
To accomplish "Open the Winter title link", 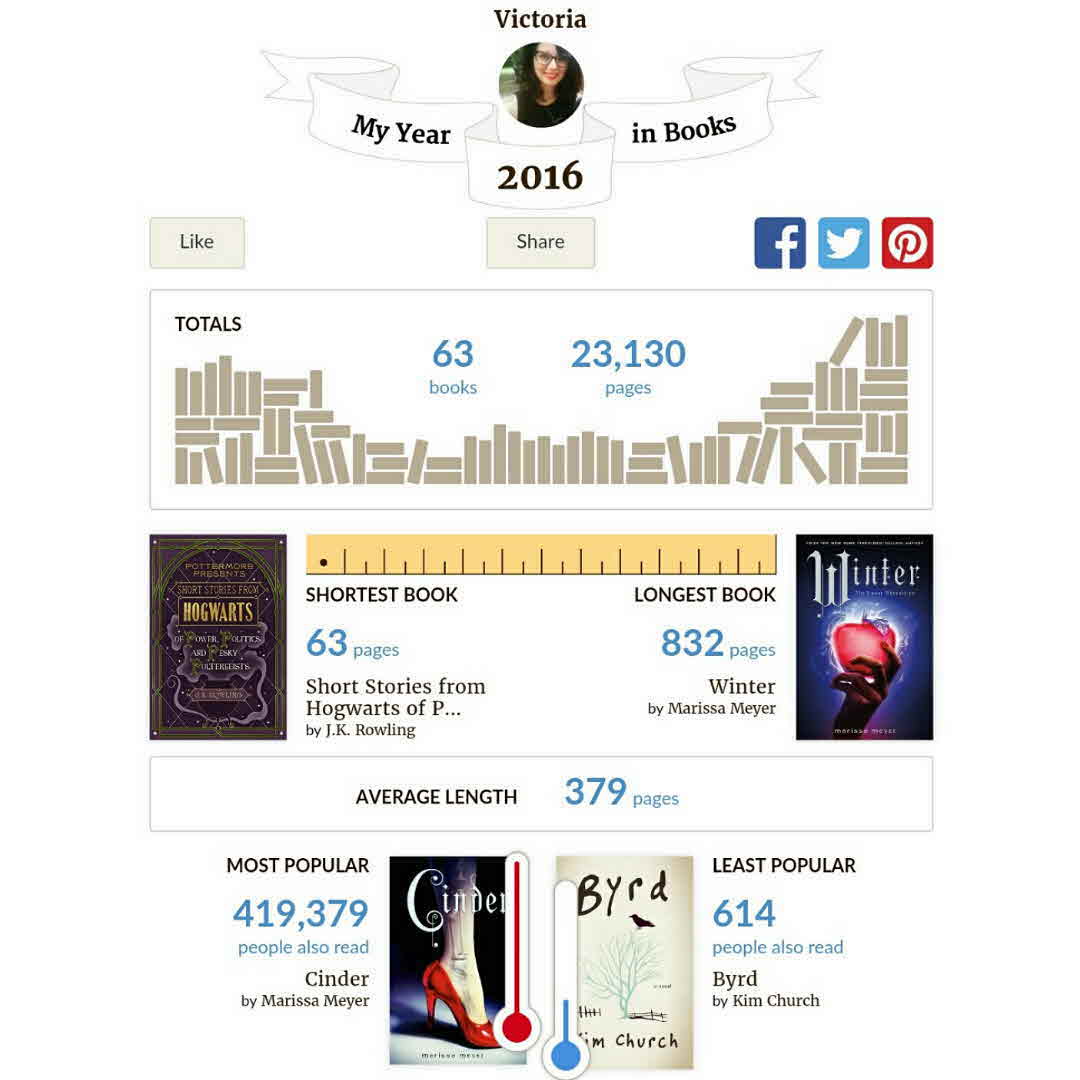I will click(742, 686).
